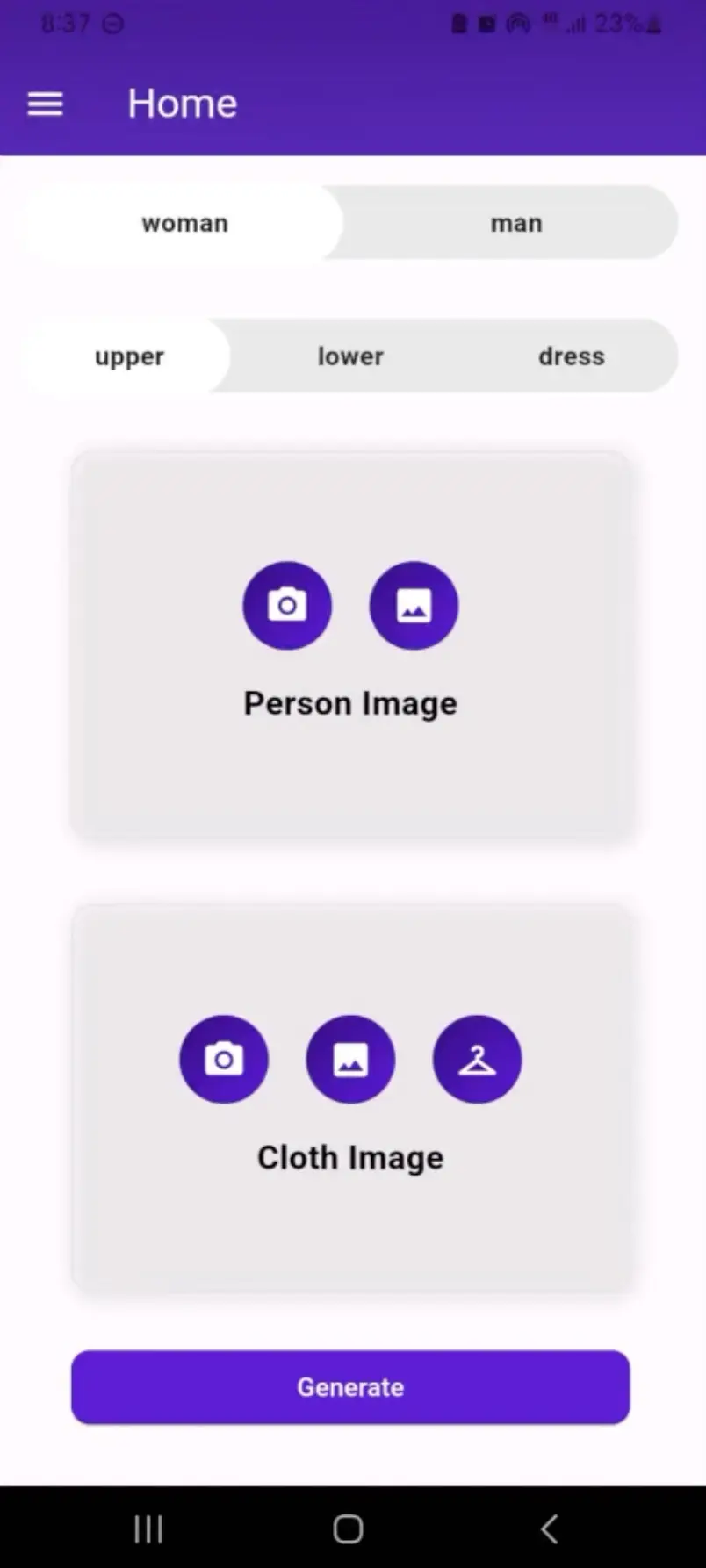Image resolution: width=706 pixels, height=1568 pixels.
Task: Select the dress clothing type
Action: click(571, 356)
